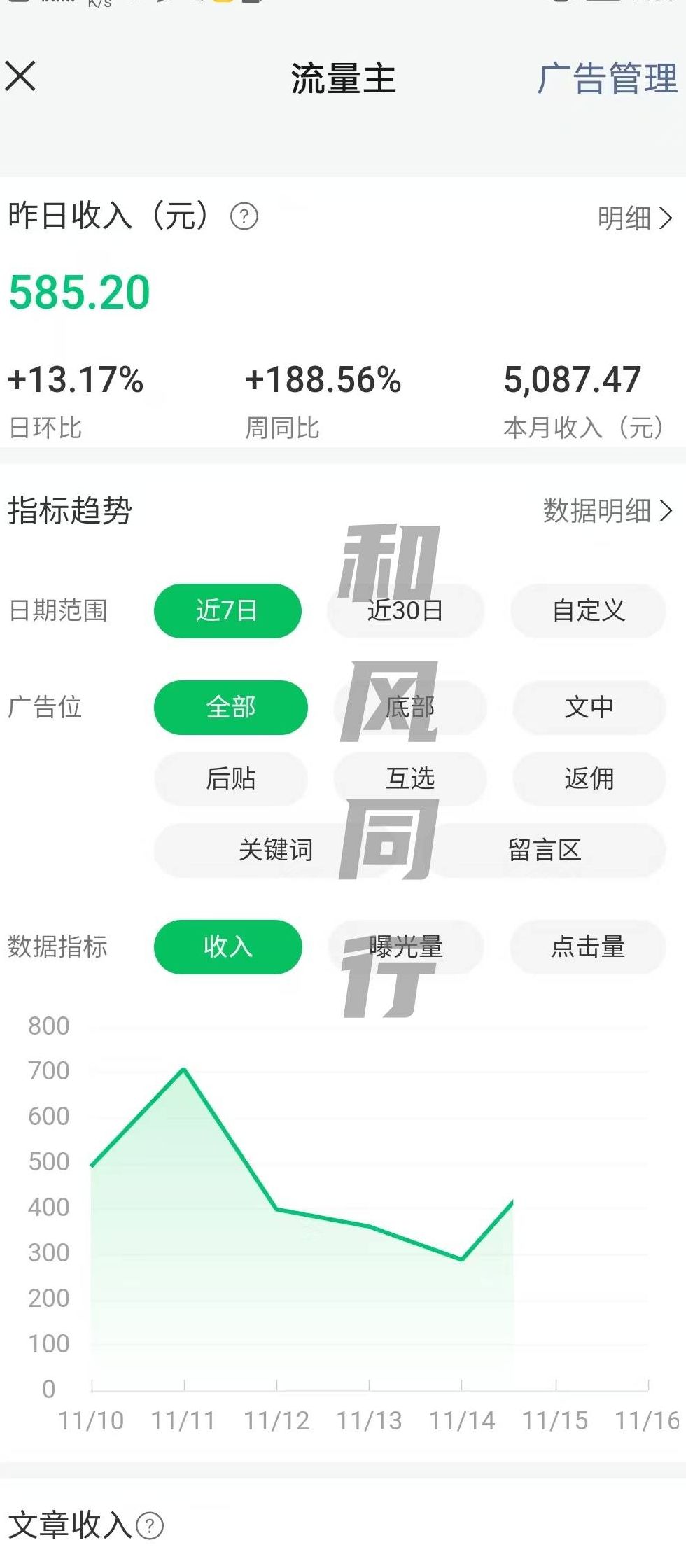Filter by the 互选 ad position
The height and width of the screenshot is (1568, 686).
tap(410, 778)
